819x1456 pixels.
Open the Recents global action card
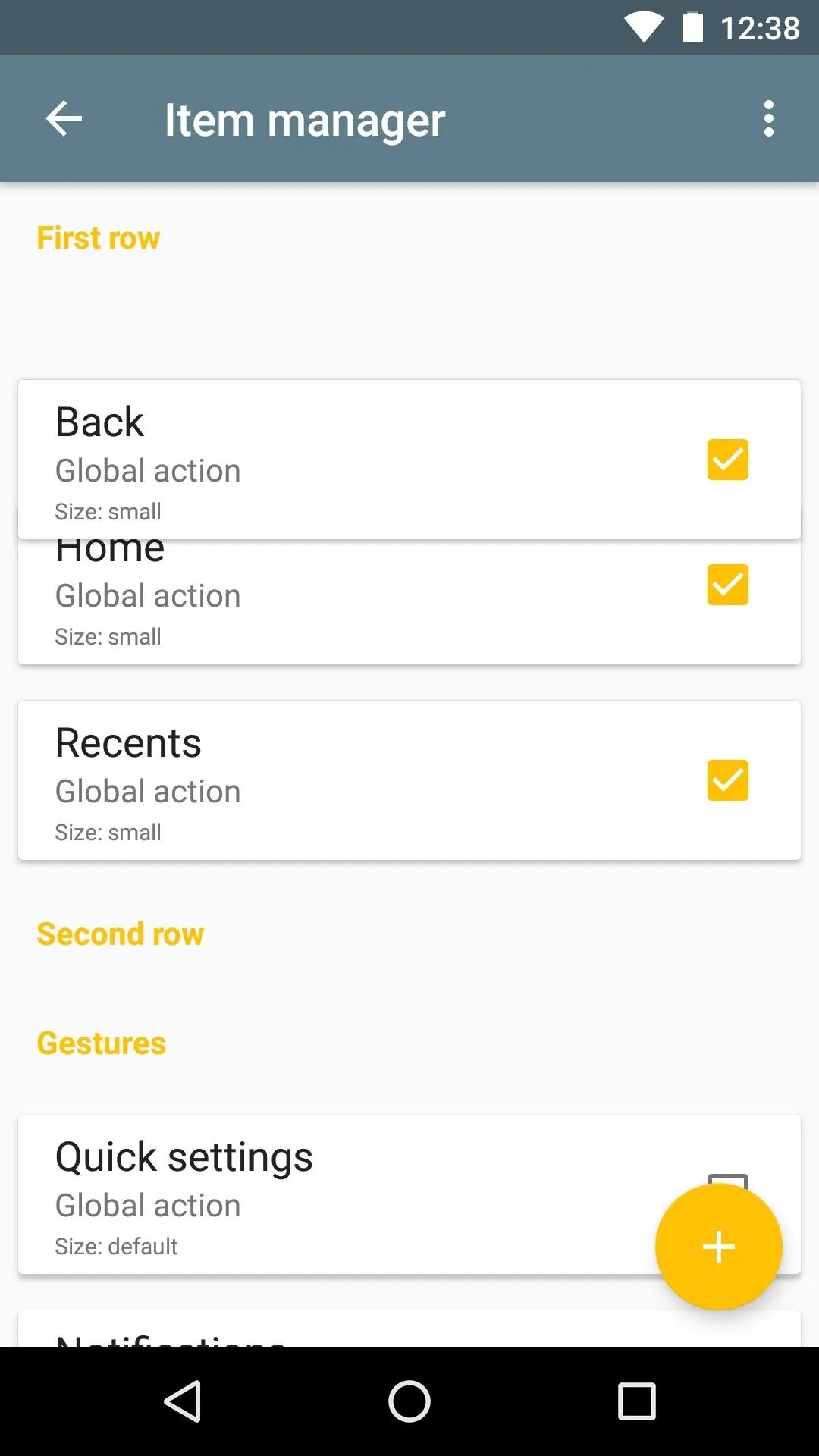[x=409, y=780]
